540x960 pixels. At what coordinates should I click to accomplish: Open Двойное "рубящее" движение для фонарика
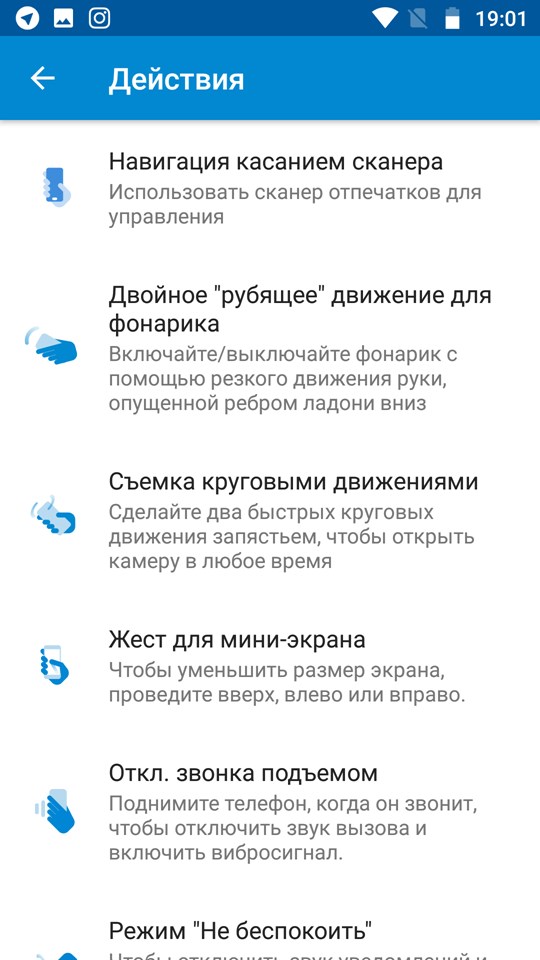(x=270, y=347)
